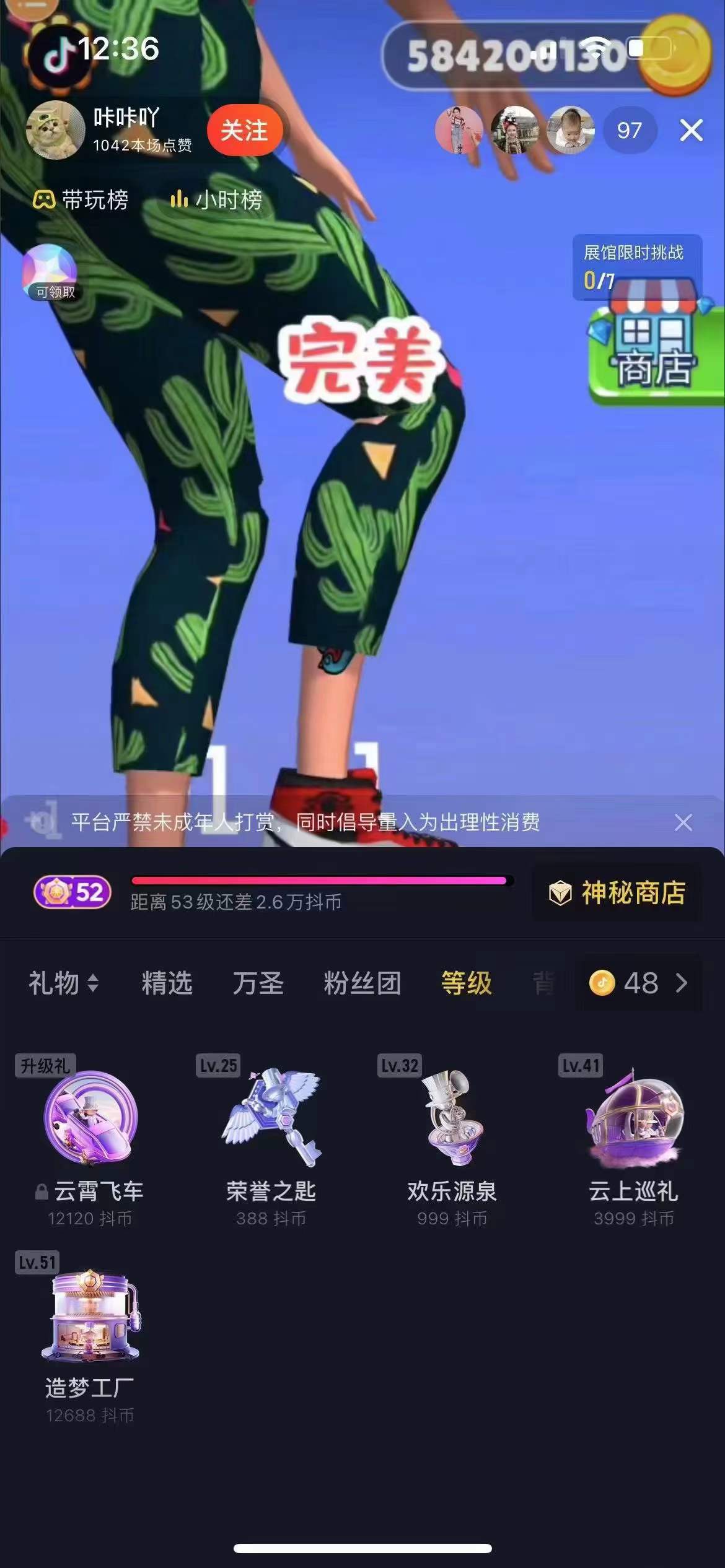Open the 97 viewers list
The height and width of the screenshot is (1568, 725).
coord(629,131)
